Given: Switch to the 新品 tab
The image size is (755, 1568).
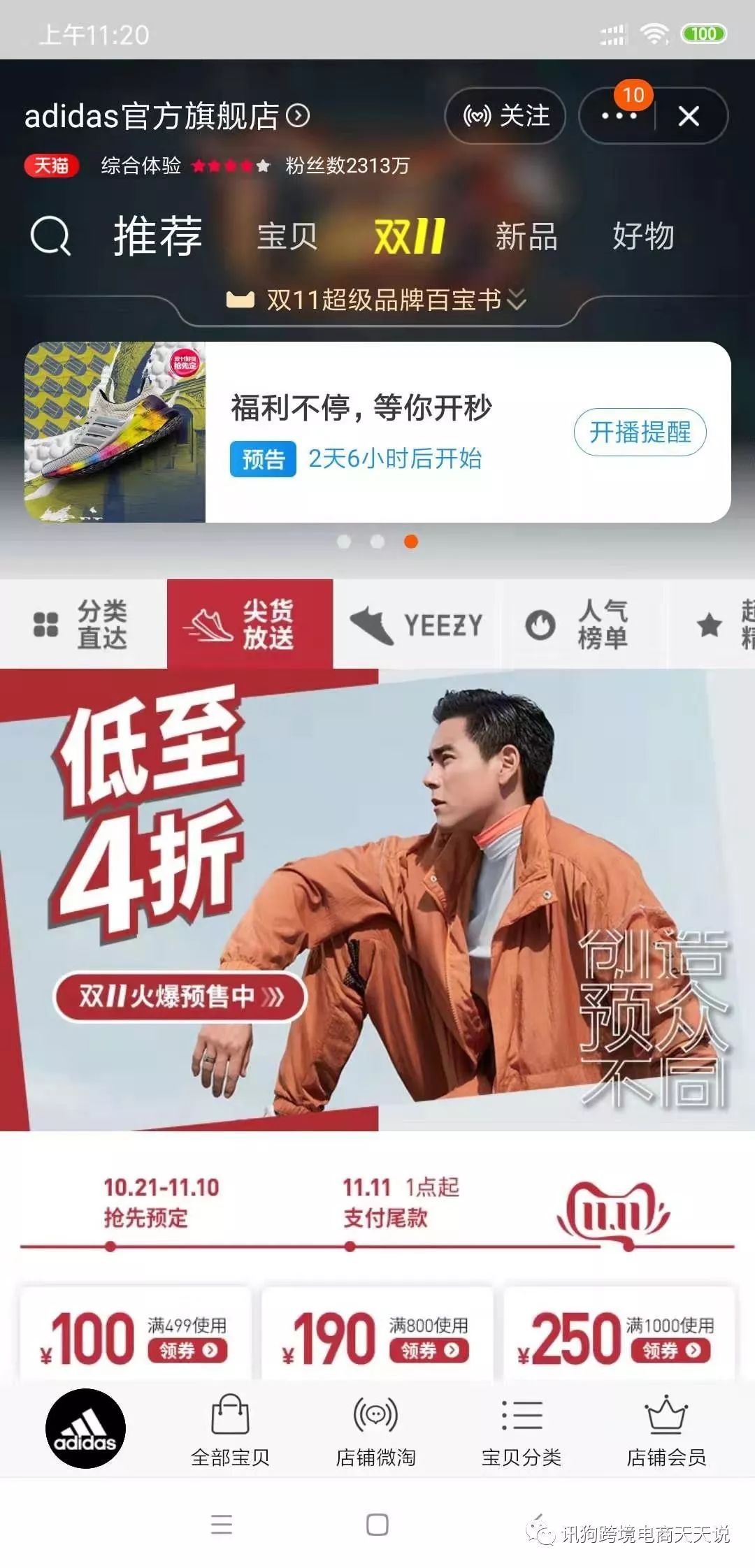Looking at the screenshot, I should (x=526, y=236).
